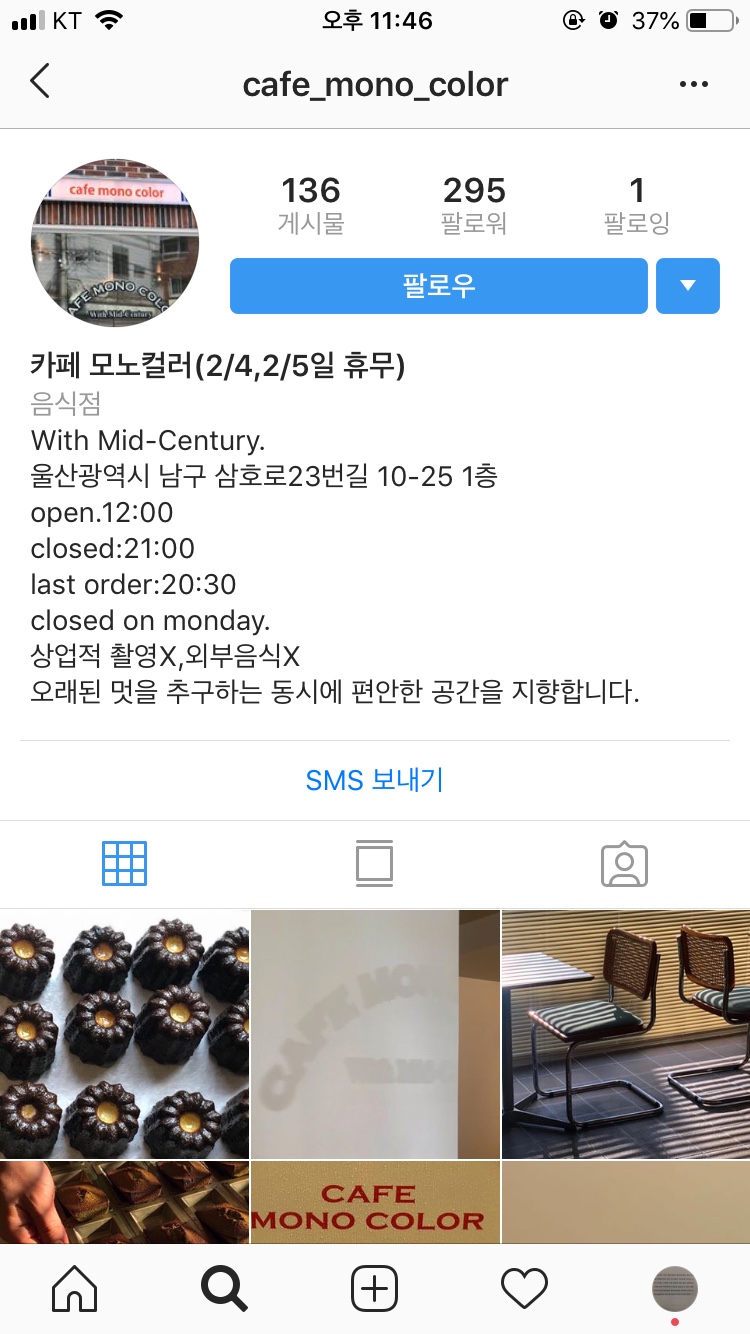View the 1 팔로잉 following list
Viewport: 750px width, 1334px height.
(x=637, y=204)
